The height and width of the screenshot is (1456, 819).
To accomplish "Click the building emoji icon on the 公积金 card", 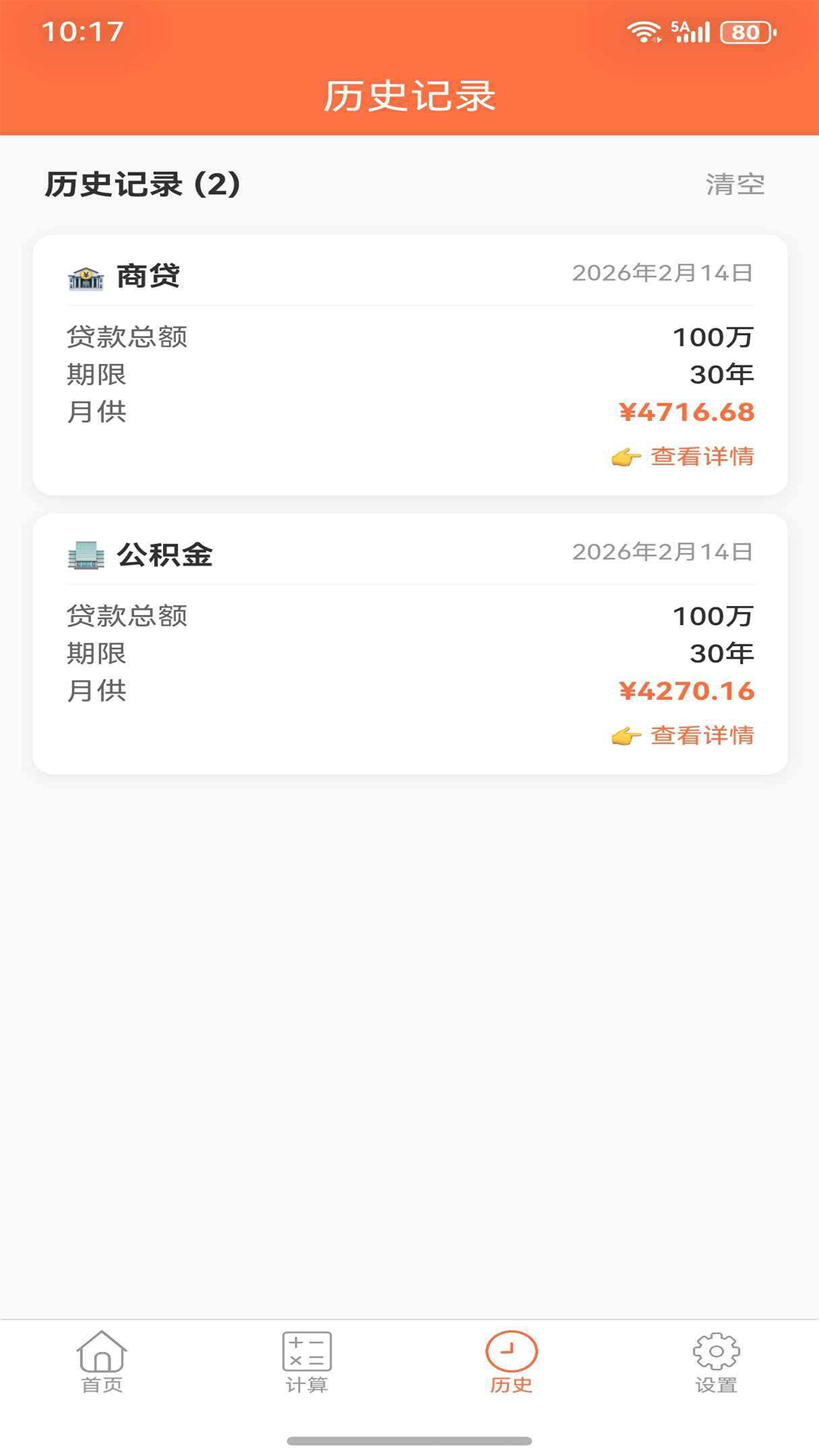I will [x=85, y=556].
